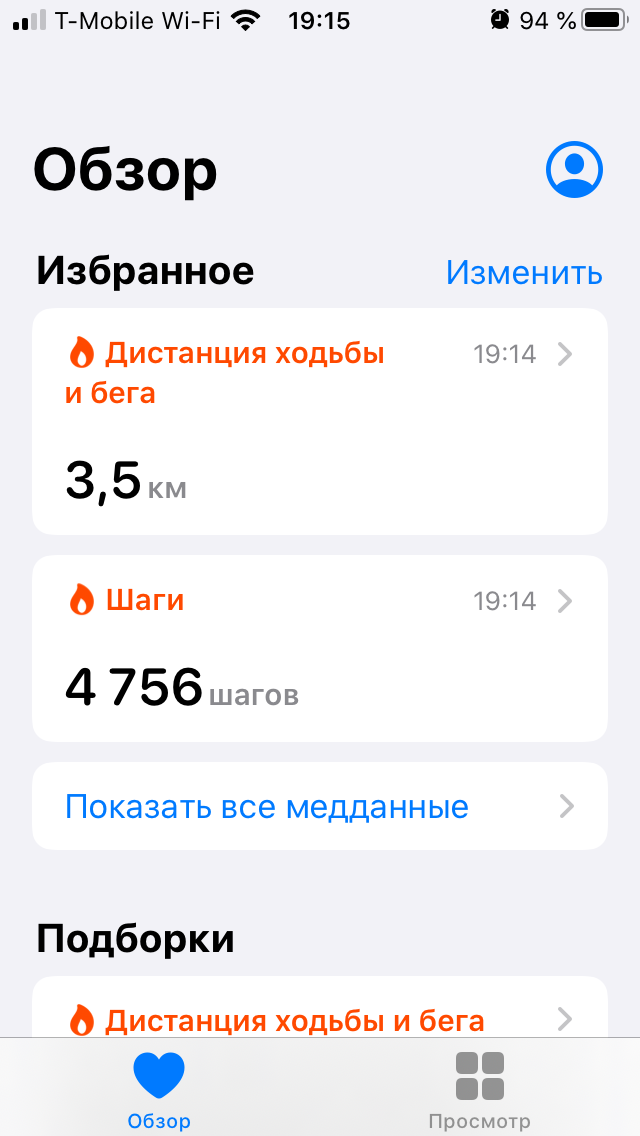This screenshot has height=1136, width=640.
Task: Open the Дистанция ходьбы и бега 3,5 км card
Action: click(320, 421)
